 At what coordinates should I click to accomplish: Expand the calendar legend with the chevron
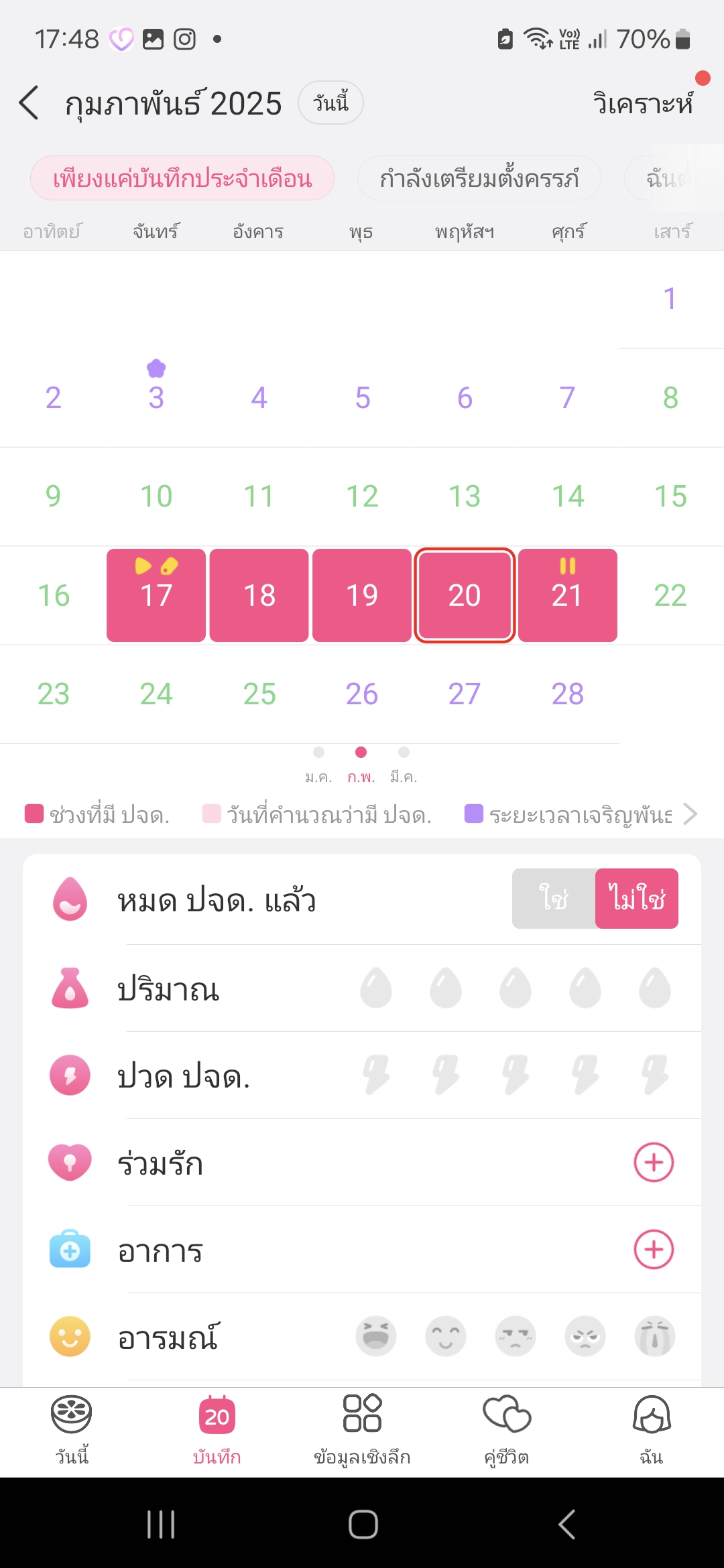click(690, 814)
